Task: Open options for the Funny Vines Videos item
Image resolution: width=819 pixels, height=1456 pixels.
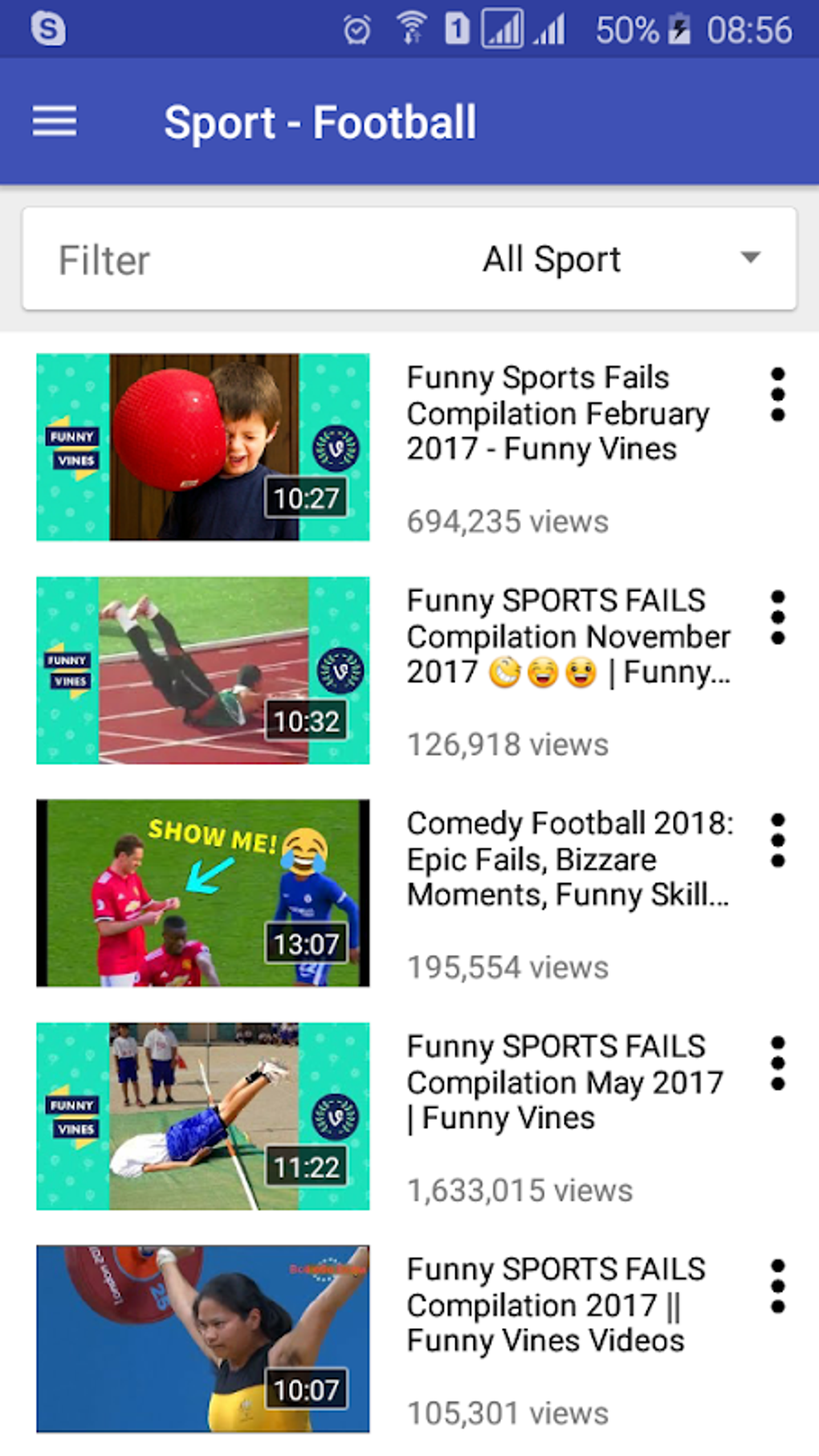Action: (777, 1286)
